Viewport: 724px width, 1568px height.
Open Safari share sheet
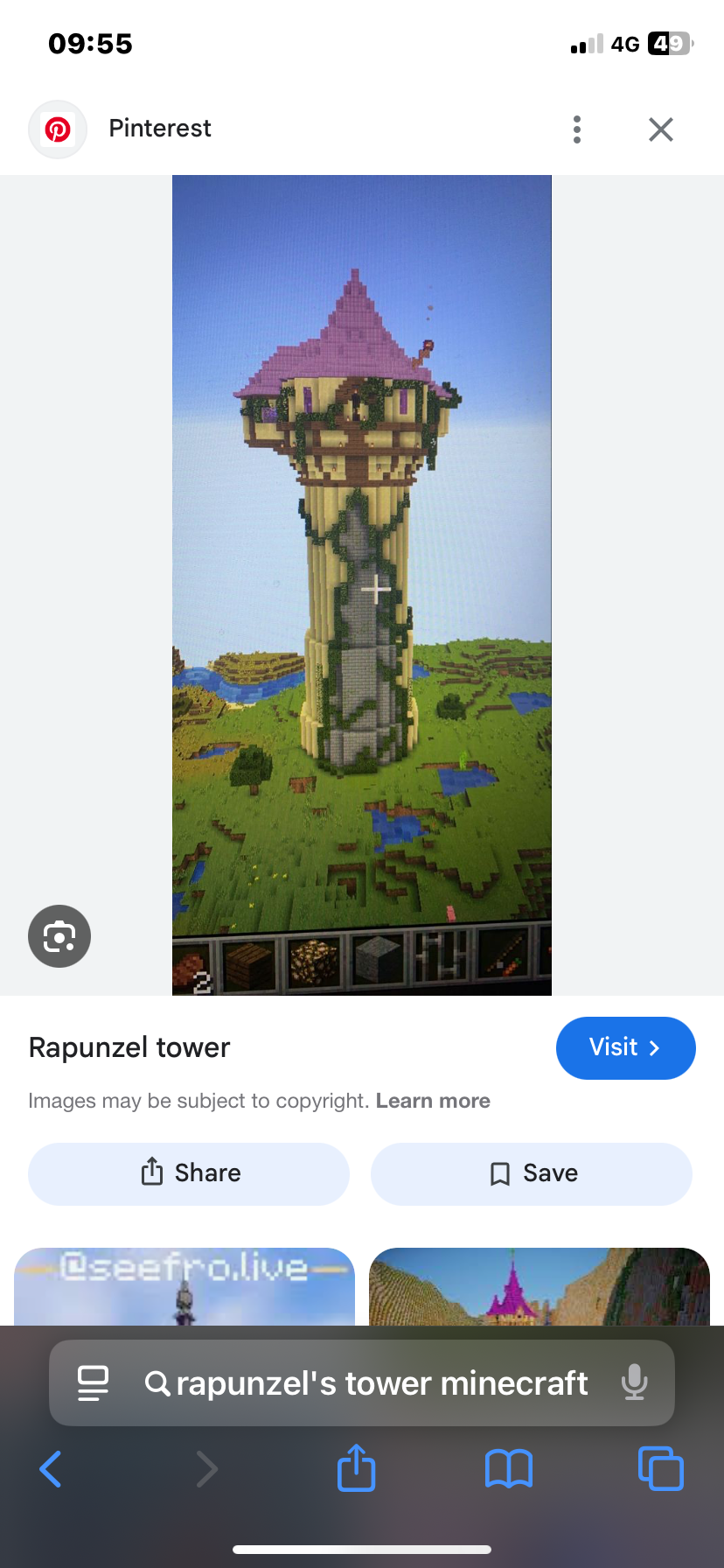[x=356, y=1468]
